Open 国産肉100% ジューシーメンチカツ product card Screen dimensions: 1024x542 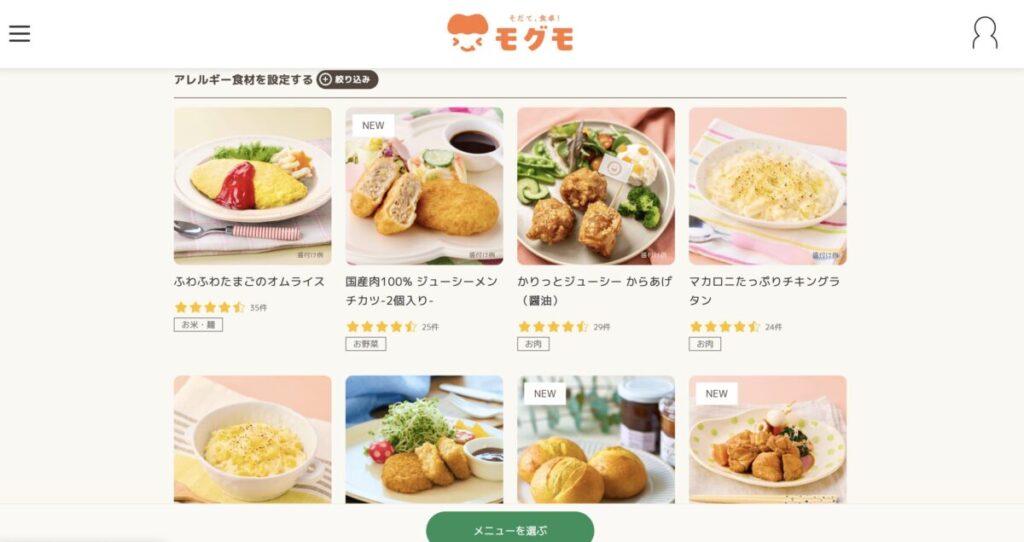point(424,186)
